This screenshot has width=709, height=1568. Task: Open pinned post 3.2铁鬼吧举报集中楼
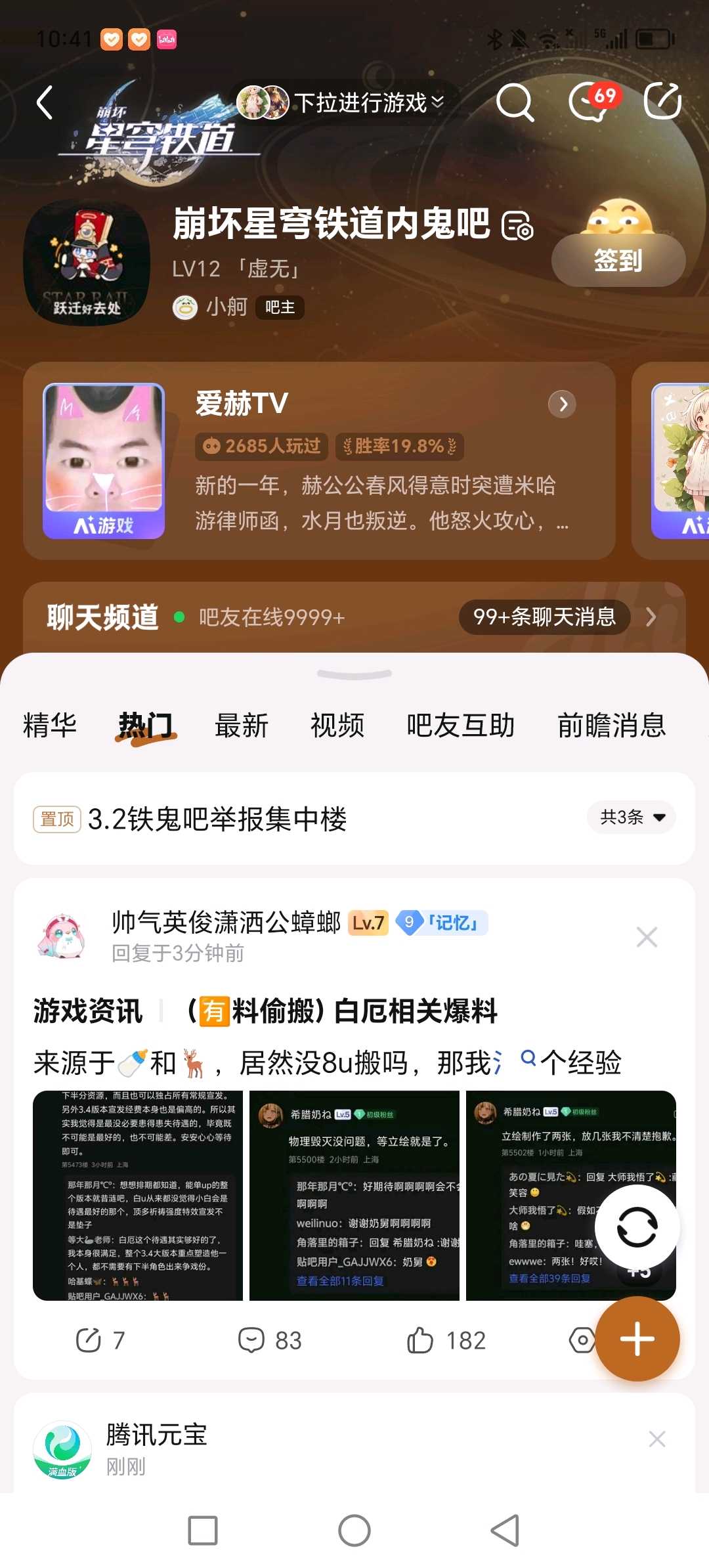pyautogui.click(x=217, y=819)
